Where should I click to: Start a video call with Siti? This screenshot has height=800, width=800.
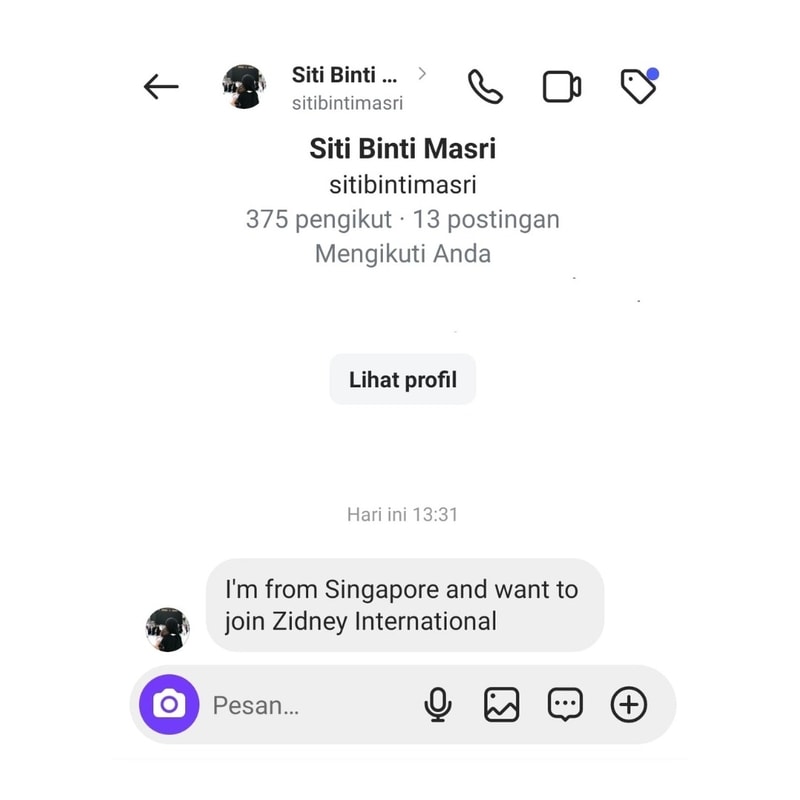click(561, 87)
